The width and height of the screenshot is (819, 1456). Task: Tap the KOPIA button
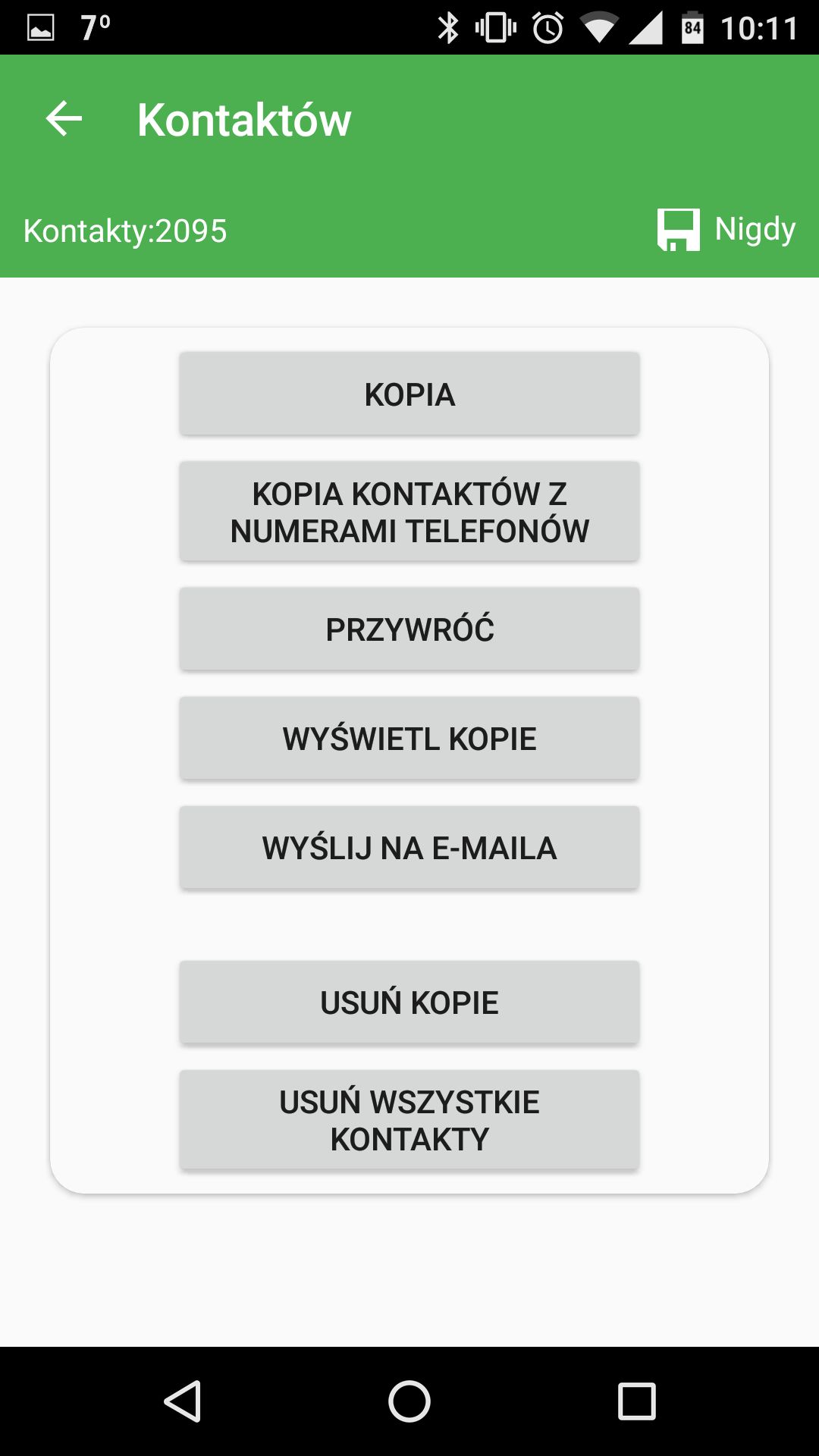pos(409,394)
